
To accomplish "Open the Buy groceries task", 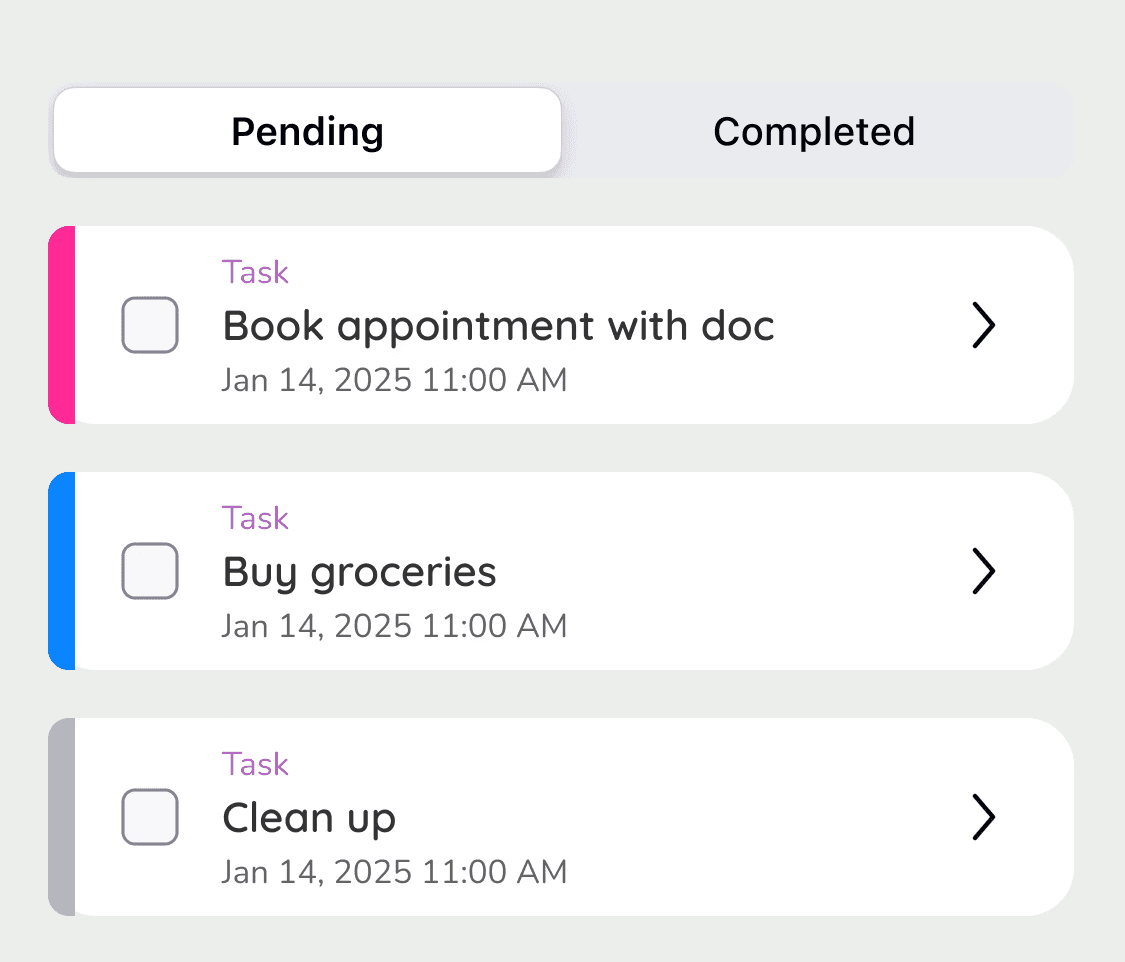I will tap(984, 572).
